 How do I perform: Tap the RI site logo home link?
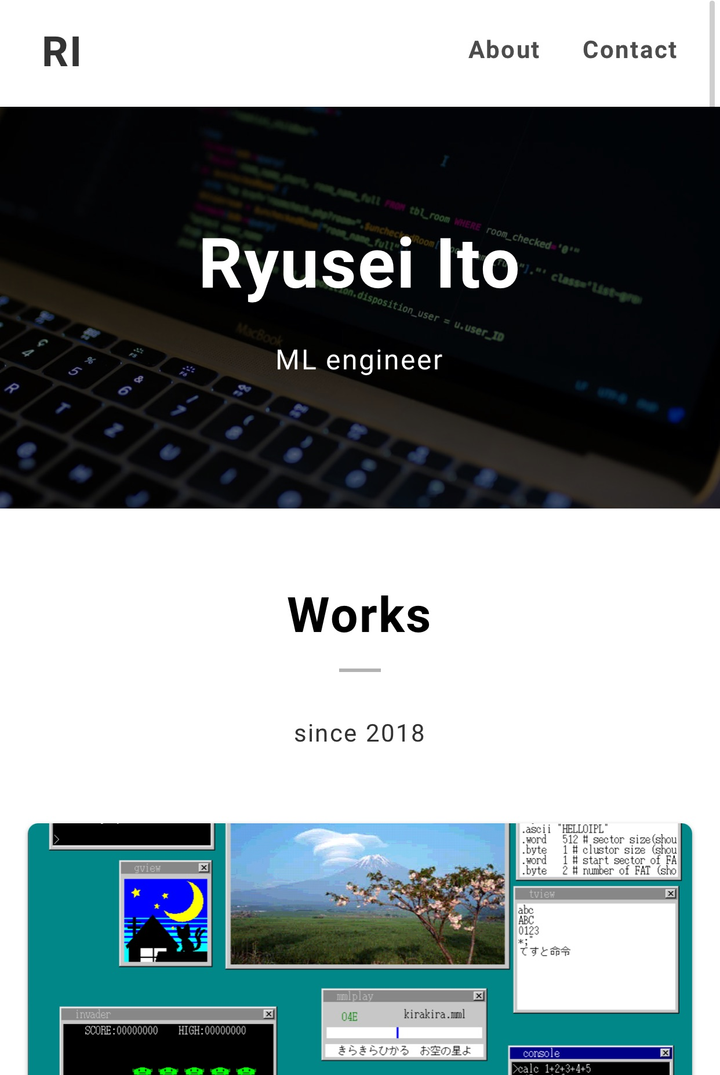(61, 52)
